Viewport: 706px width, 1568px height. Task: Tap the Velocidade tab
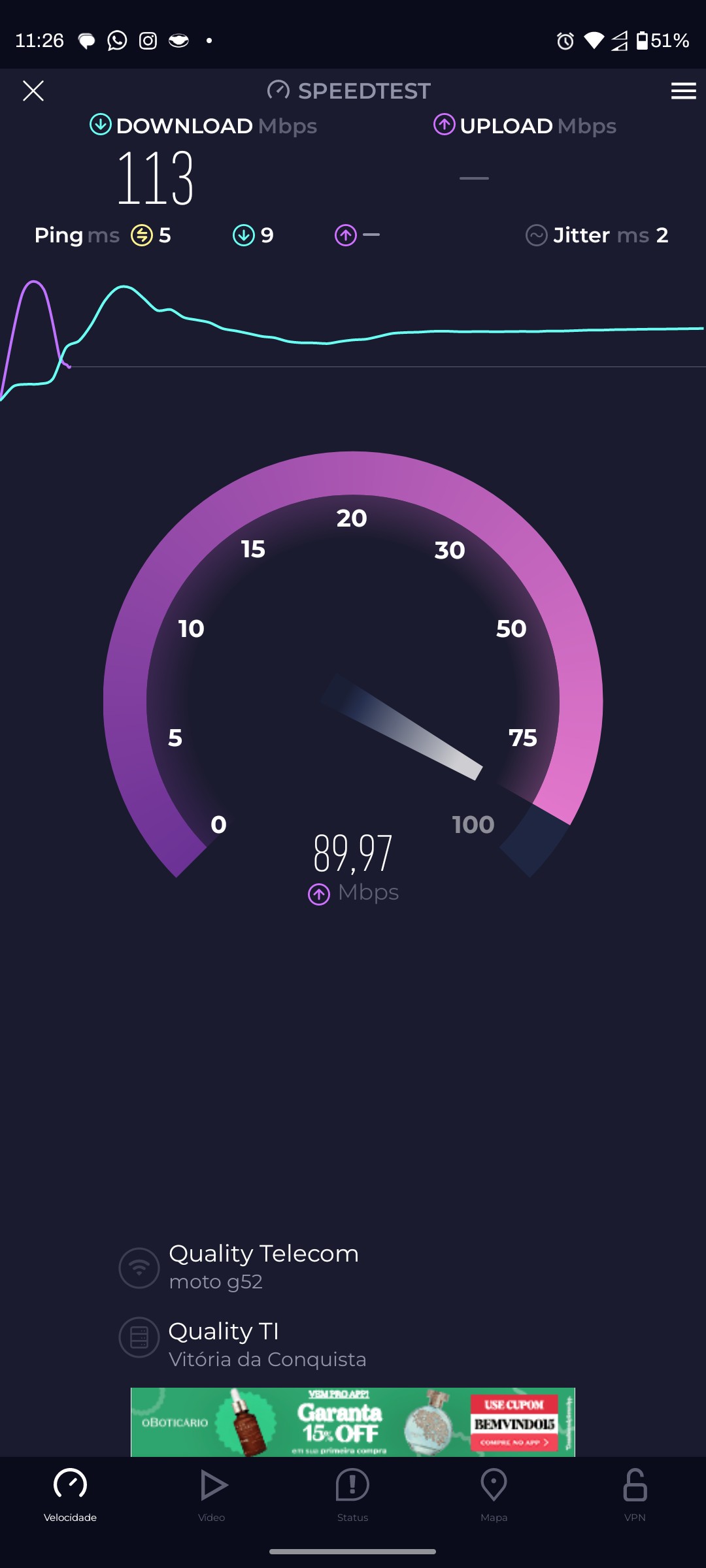(70, 1494)
